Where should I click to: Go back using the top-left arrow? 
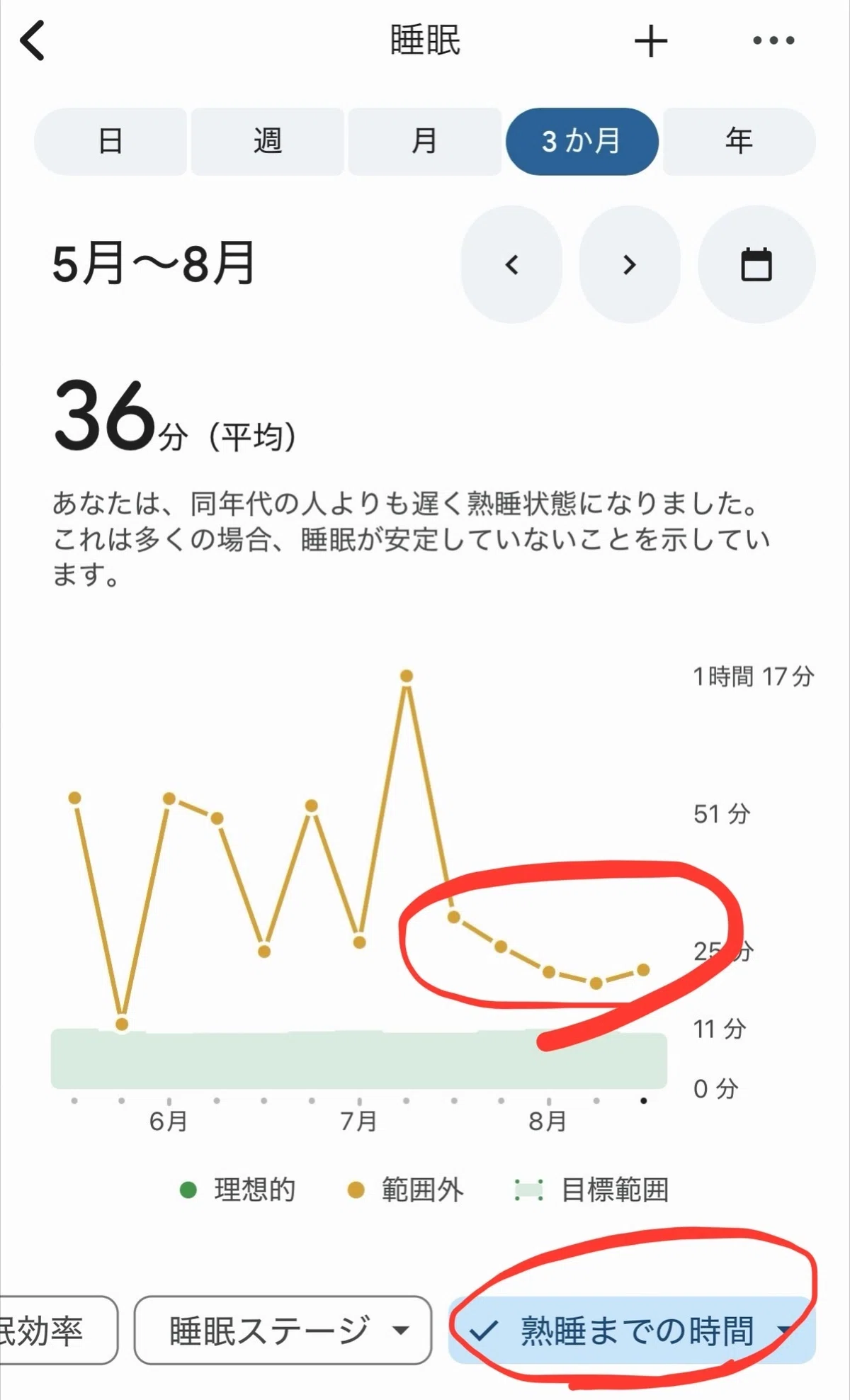33,40
